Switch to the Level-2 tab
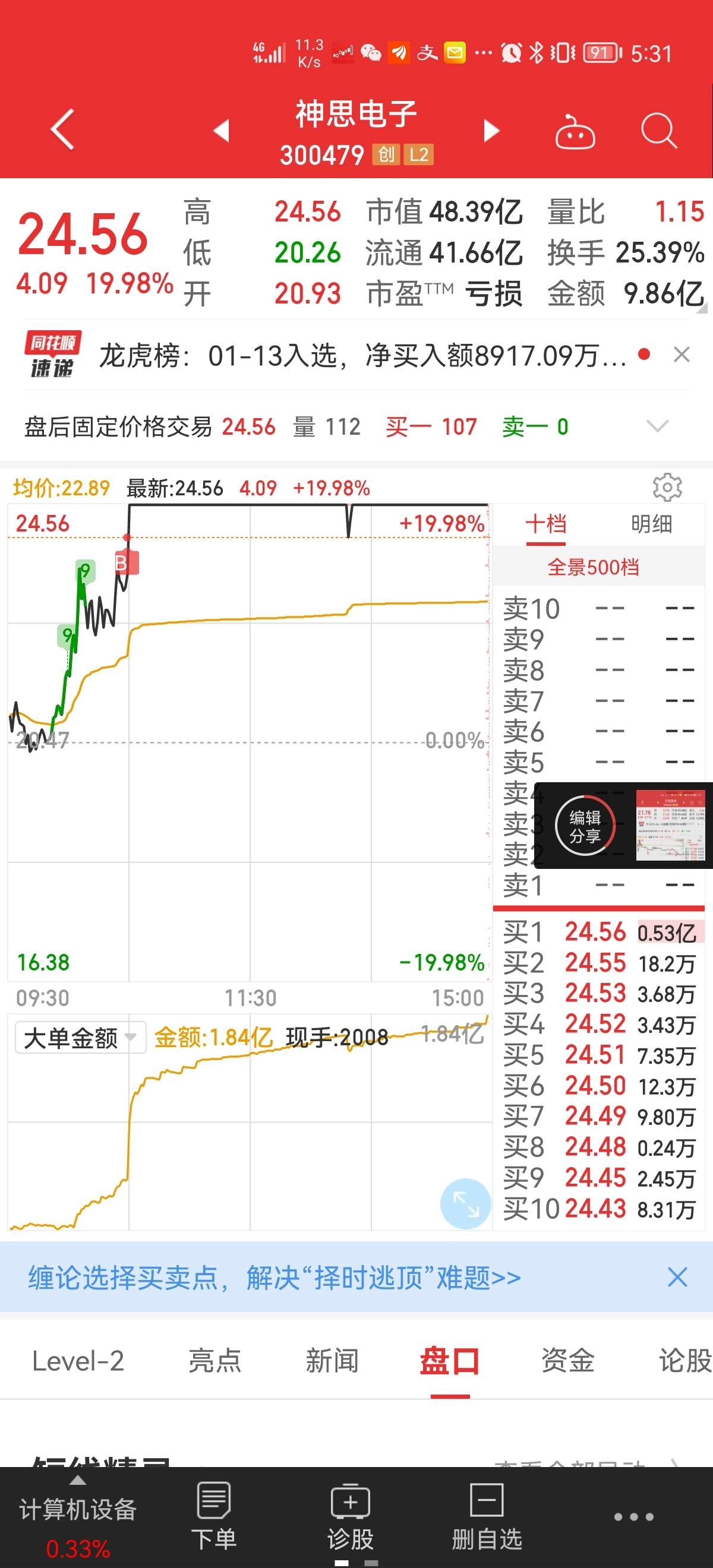This screenshot has height=1568, width=713. tap(78, 1361)
